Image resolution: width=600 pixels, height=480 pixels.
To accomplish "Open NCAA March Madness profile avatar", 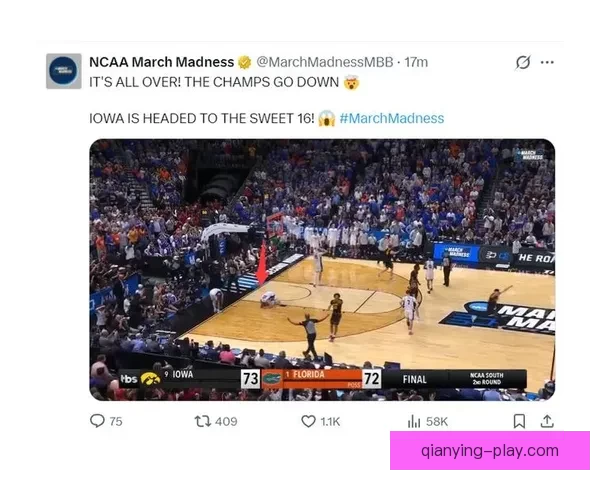I will pos(63,71).
